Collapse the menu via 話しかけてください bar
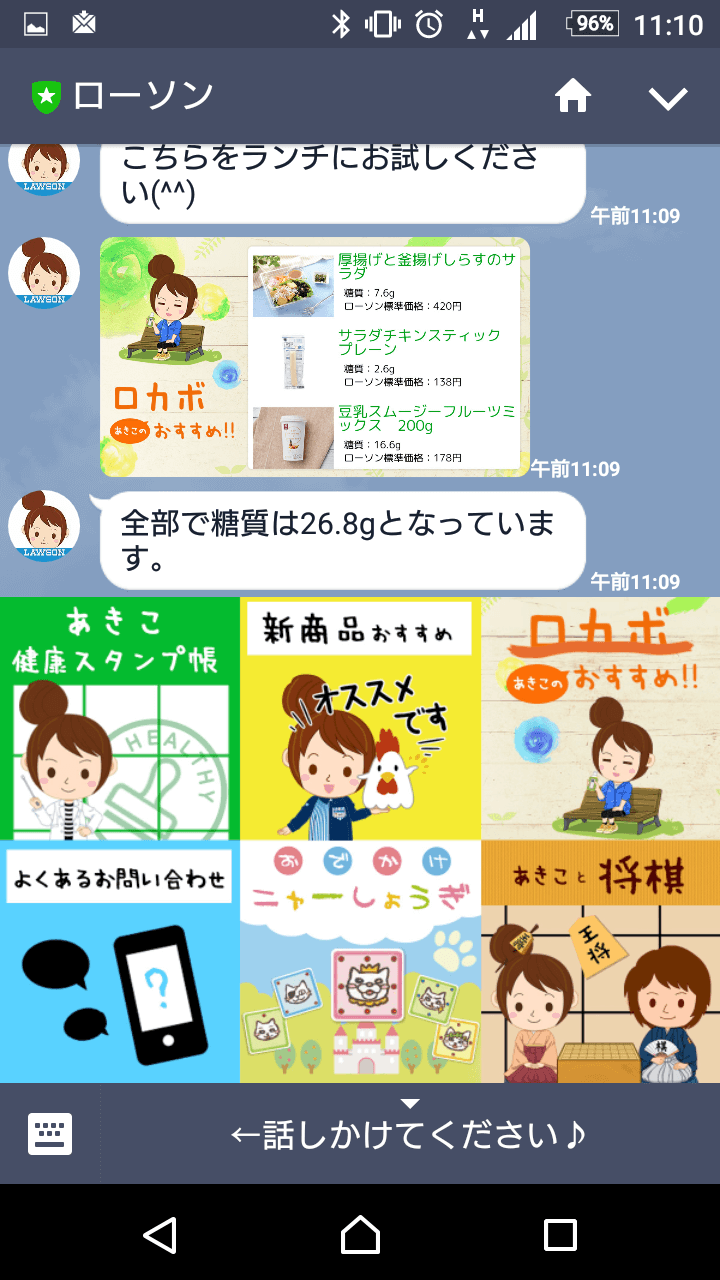The image size is (720, 1280). click(410, 1134)
